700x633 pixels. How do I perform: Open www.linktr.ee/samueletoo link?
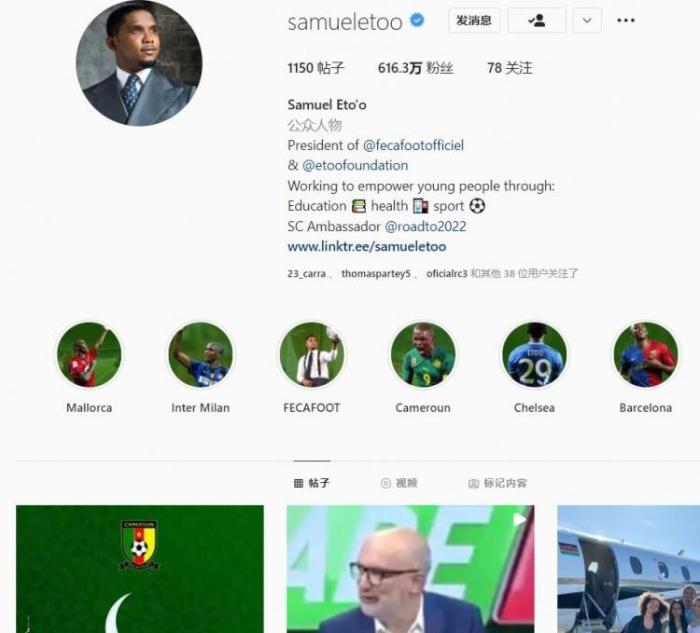click(x=366, y=246)
